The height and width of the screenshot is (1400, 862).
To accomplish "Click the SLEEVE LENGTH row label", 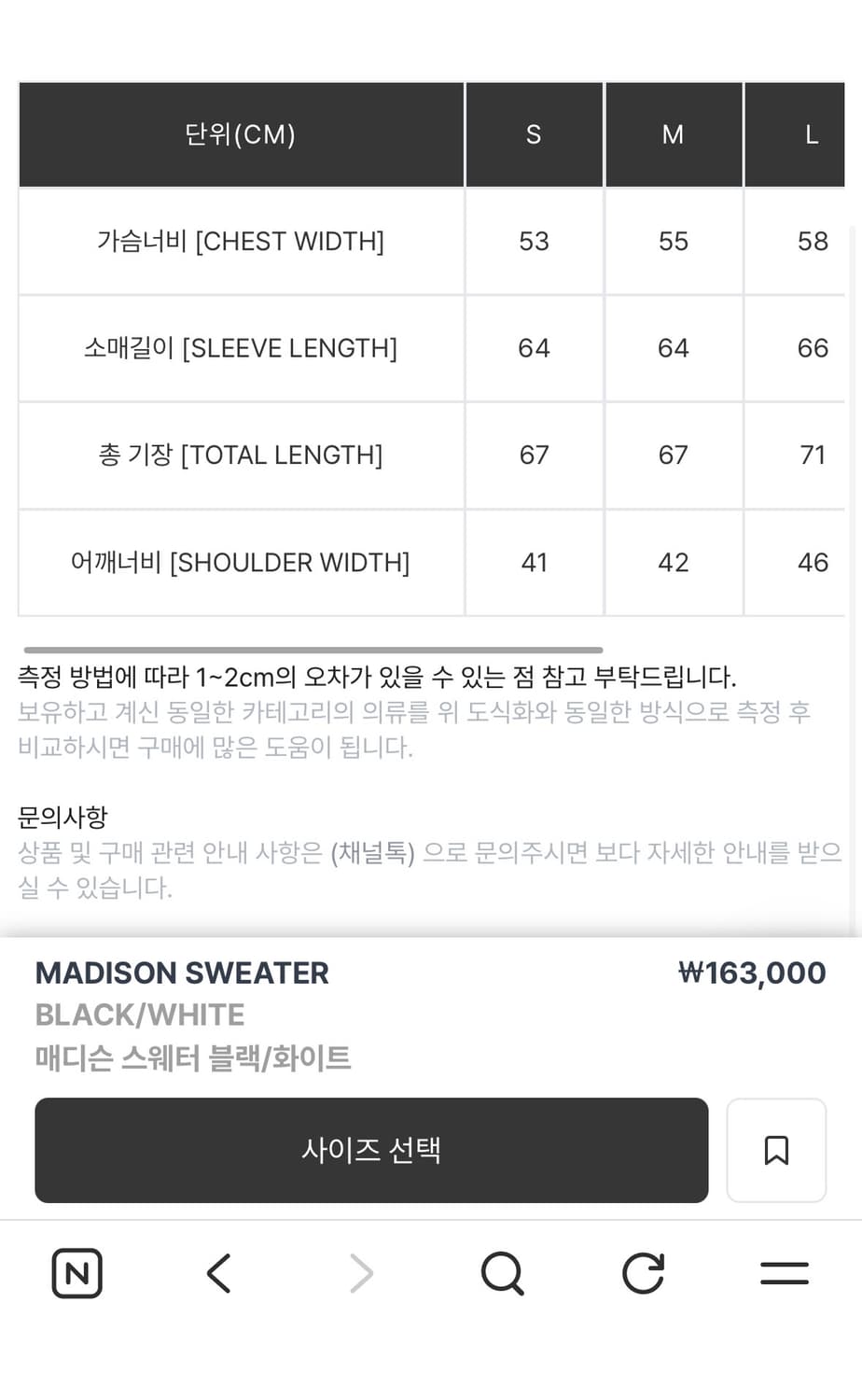I will tap(241, 348).
